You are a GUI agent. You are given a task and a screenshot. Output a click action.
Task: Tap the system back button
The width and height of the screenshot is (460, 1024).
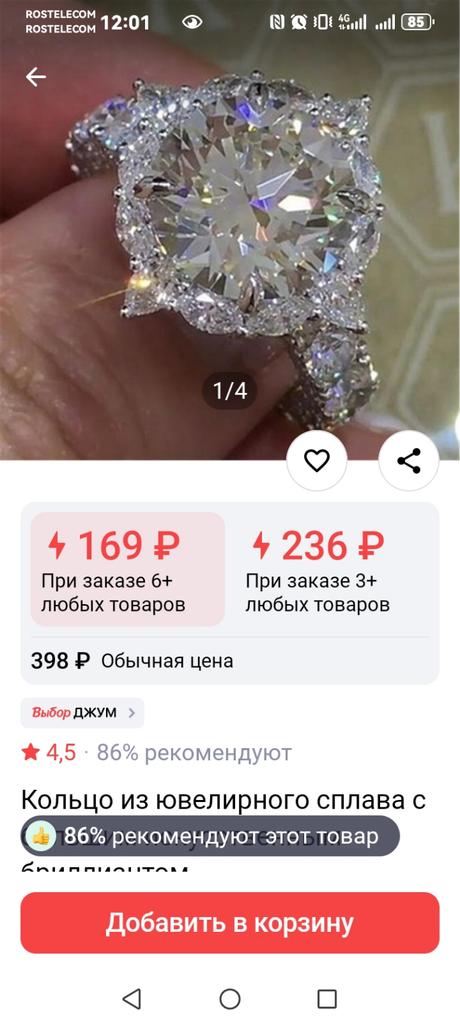[131, 999]
